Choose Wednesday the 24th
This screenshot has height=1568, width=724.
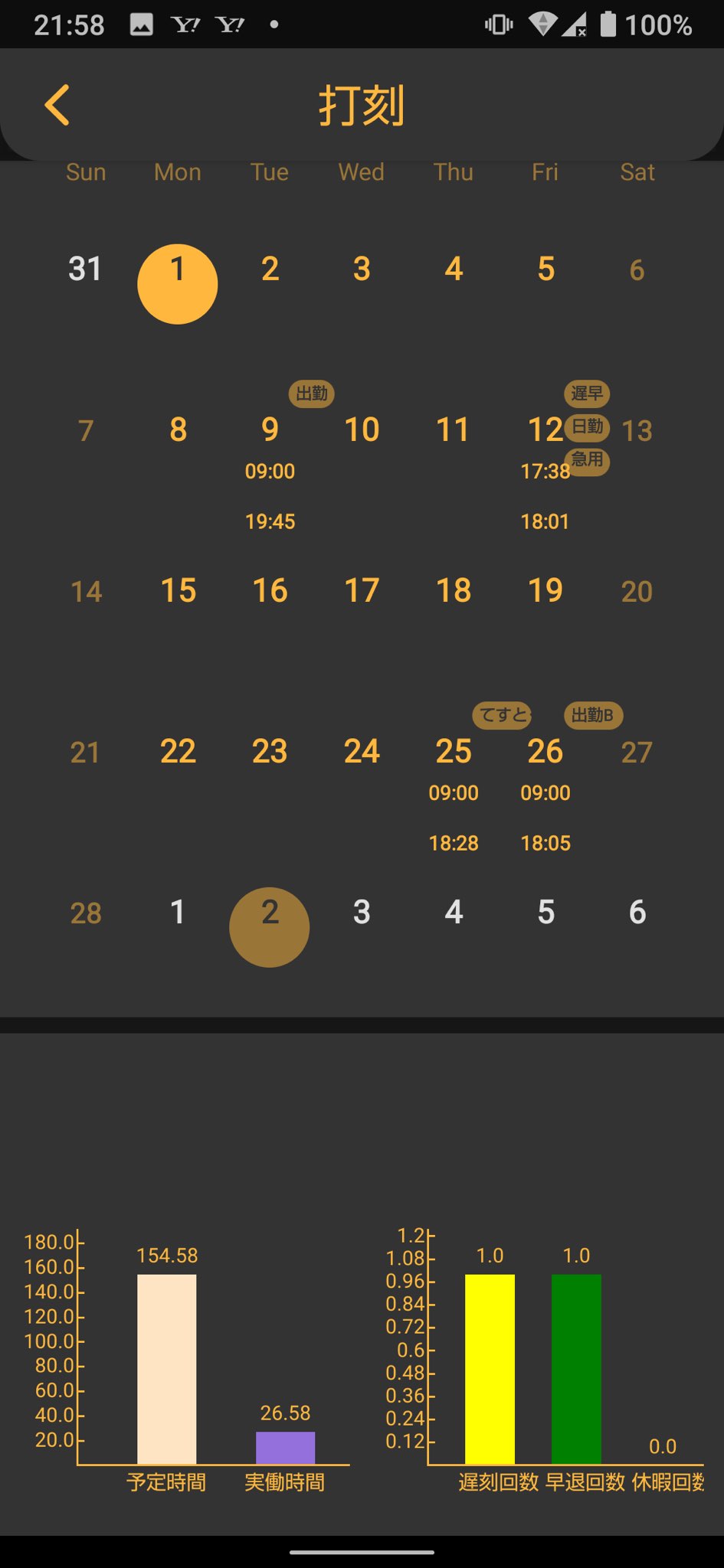362,752
